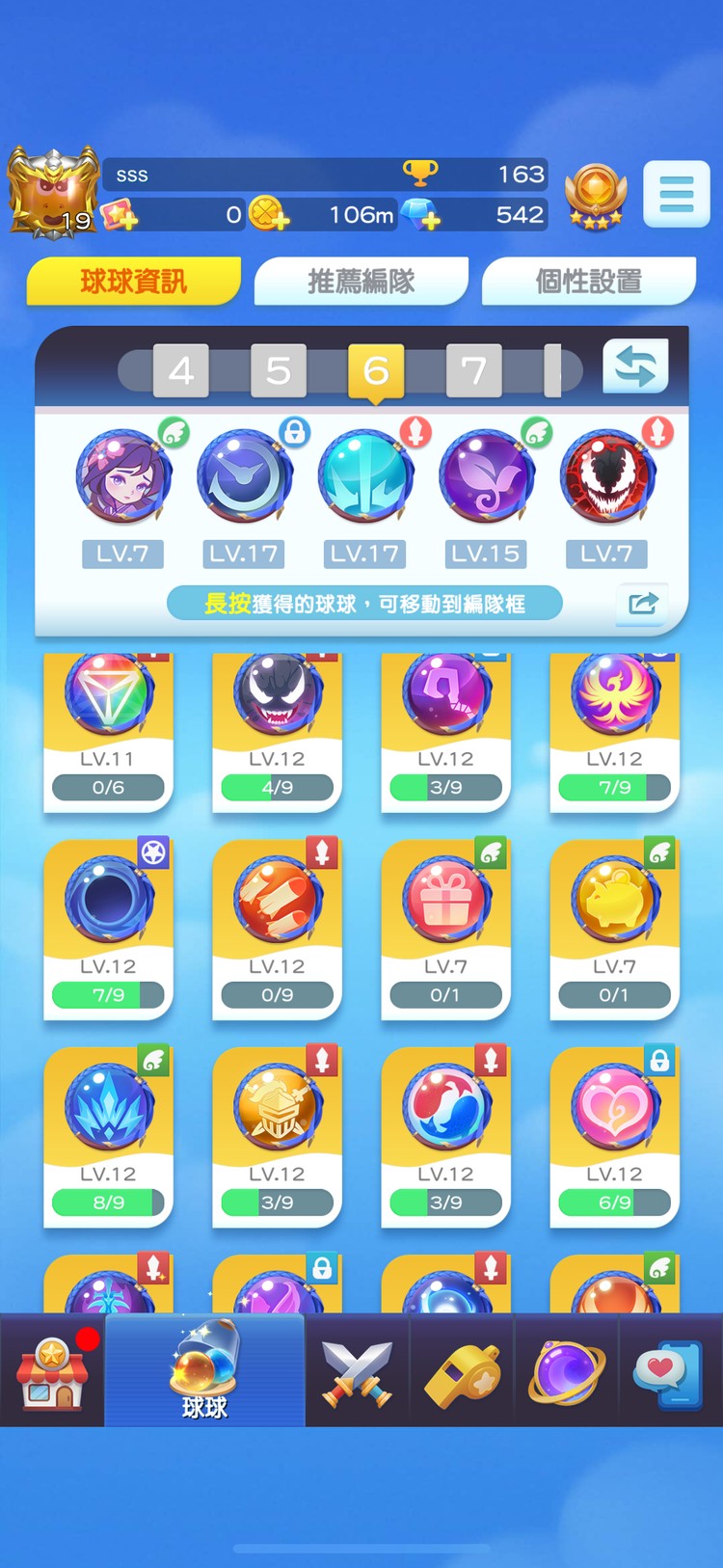Image resolution: width=723 pixels, height=1568 pixels.
Task: Select the 球球資訊 tab
Action: (133, 282)
